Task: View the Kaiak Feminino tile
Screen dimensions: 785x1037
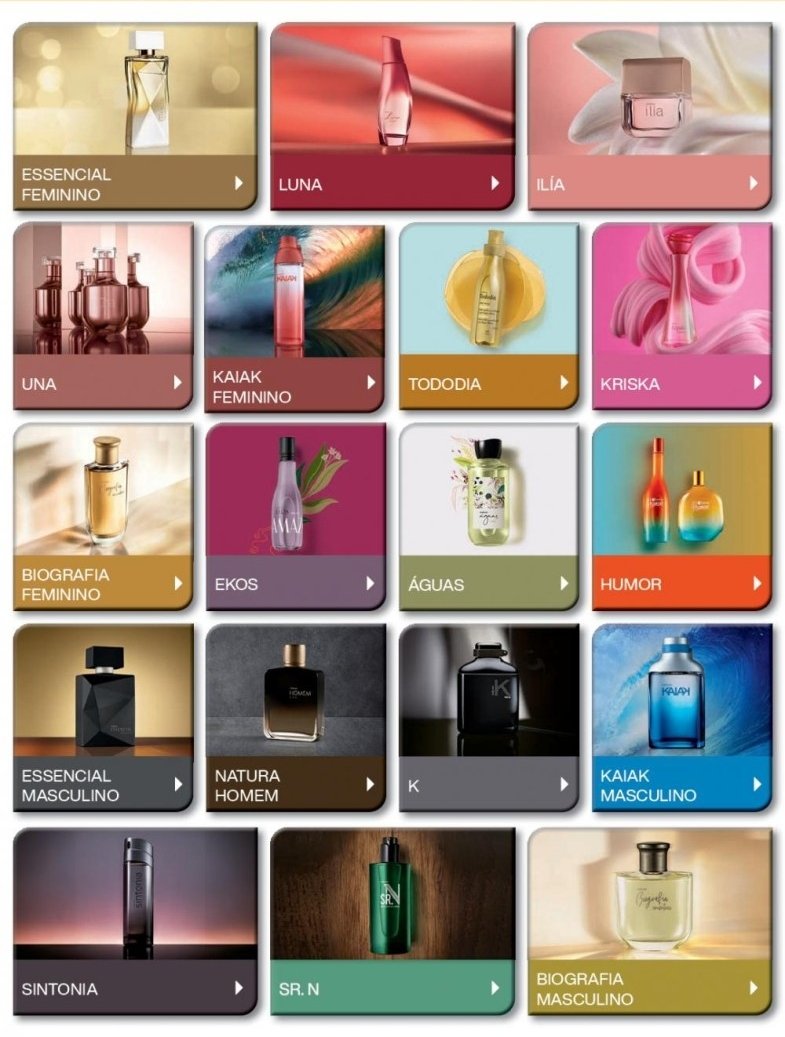Action: point(294,316)
